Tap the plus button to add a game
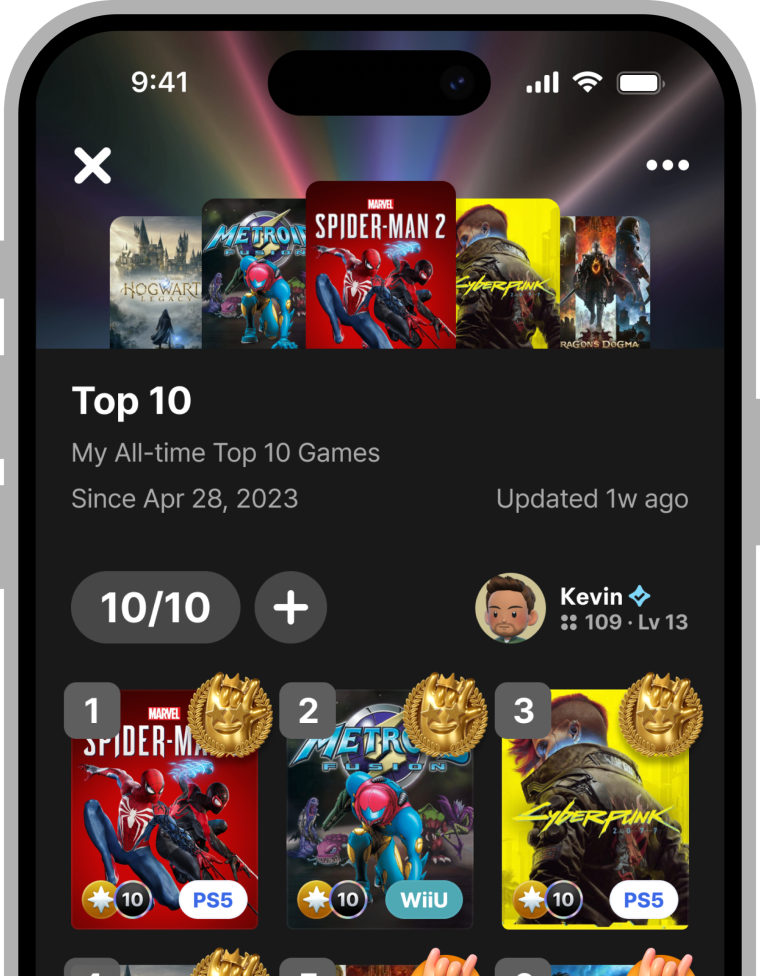 [291, 607]
